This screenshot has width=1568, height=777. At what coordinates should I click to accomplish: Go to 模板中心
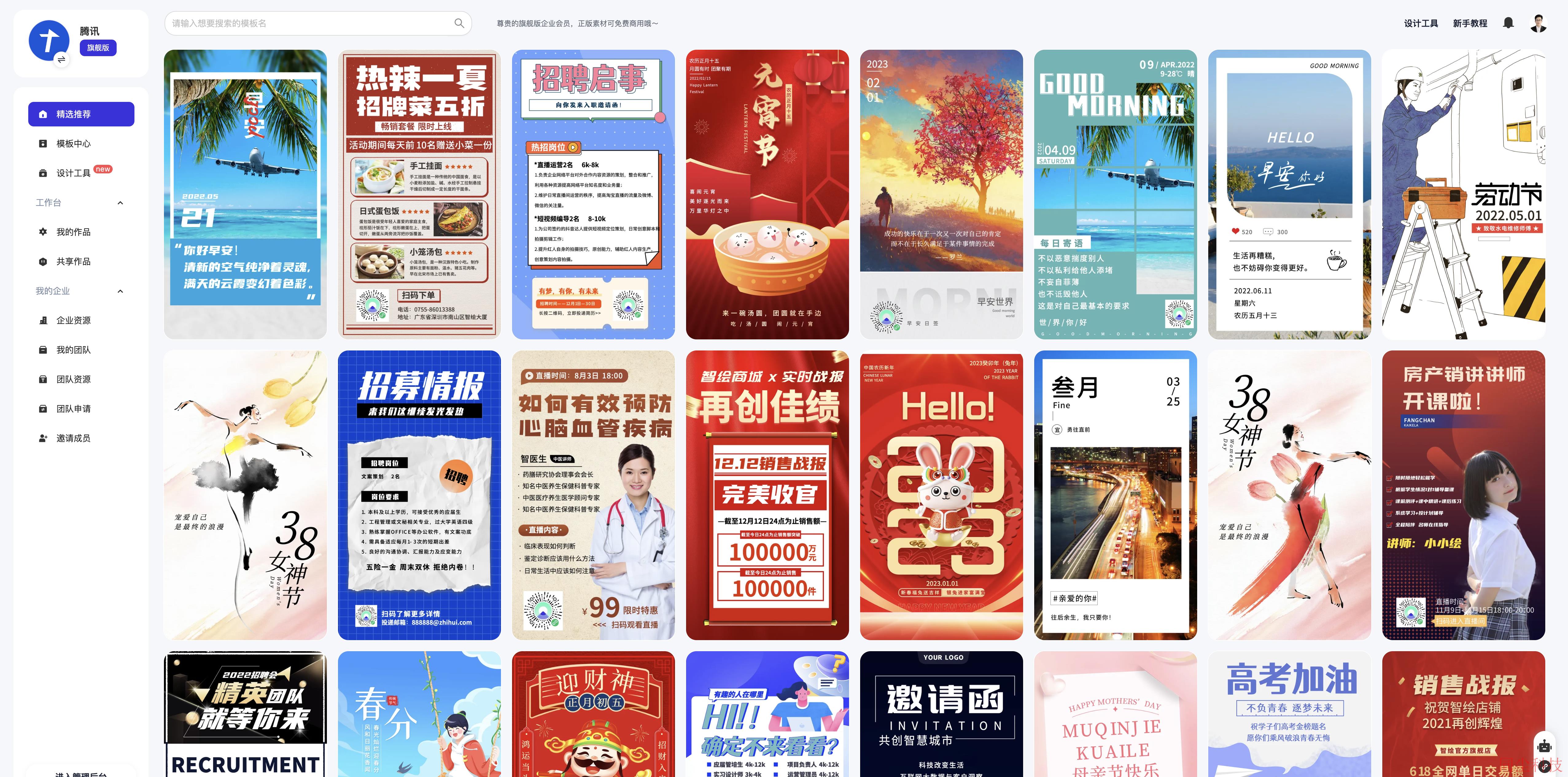point(74,144)
